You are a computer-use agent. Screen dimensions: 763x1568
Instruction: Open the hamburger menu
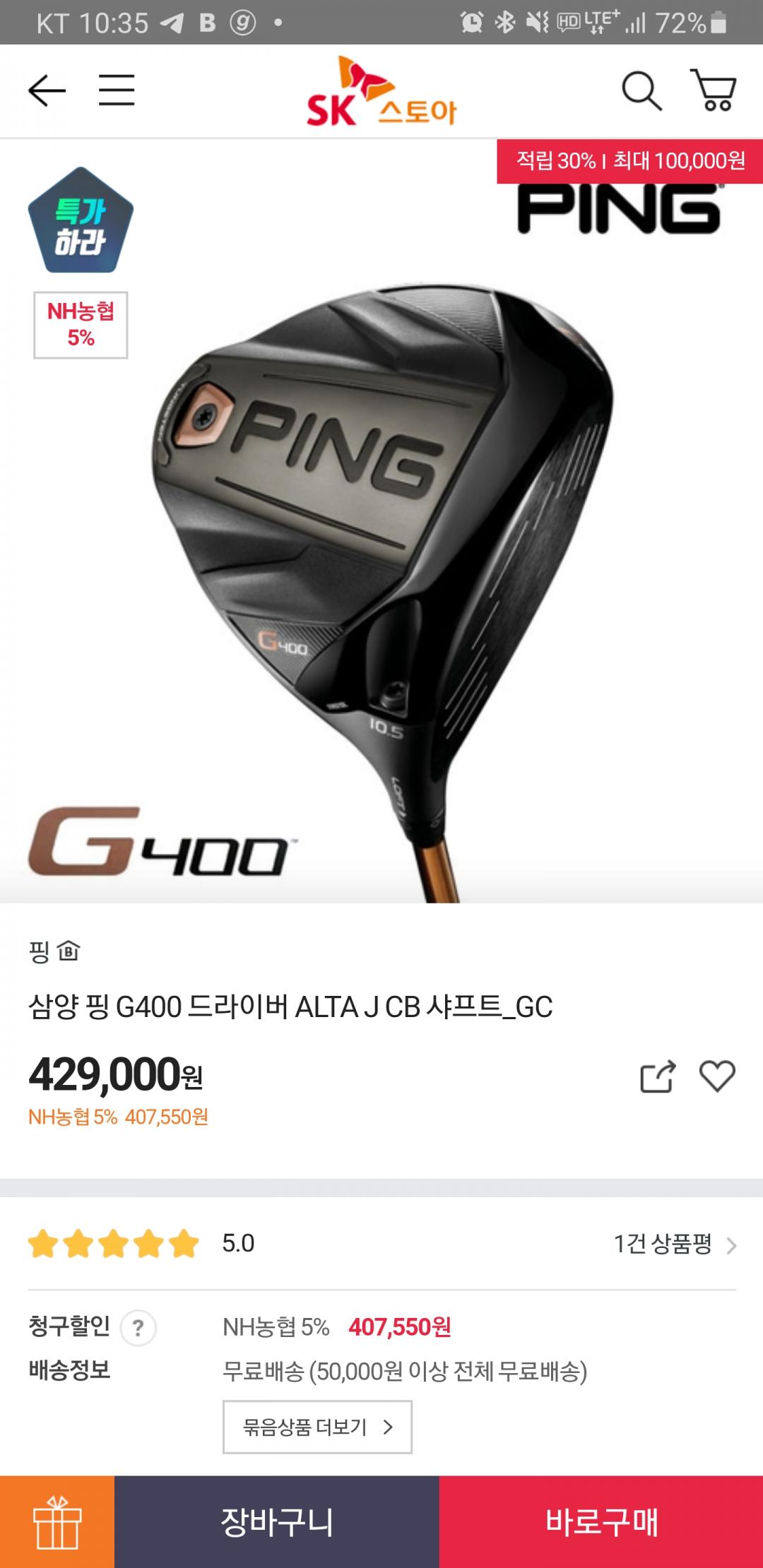coord(117,91)
